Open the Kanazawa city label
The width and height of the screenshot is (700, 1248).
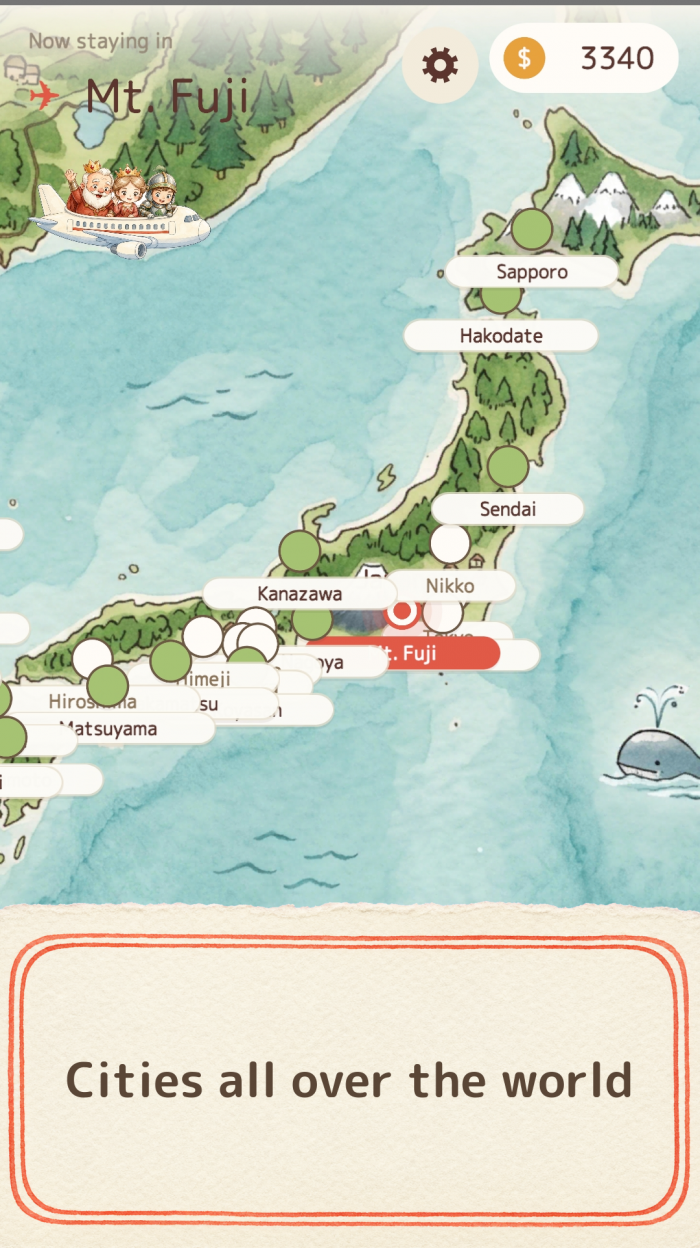click(300, 594)
